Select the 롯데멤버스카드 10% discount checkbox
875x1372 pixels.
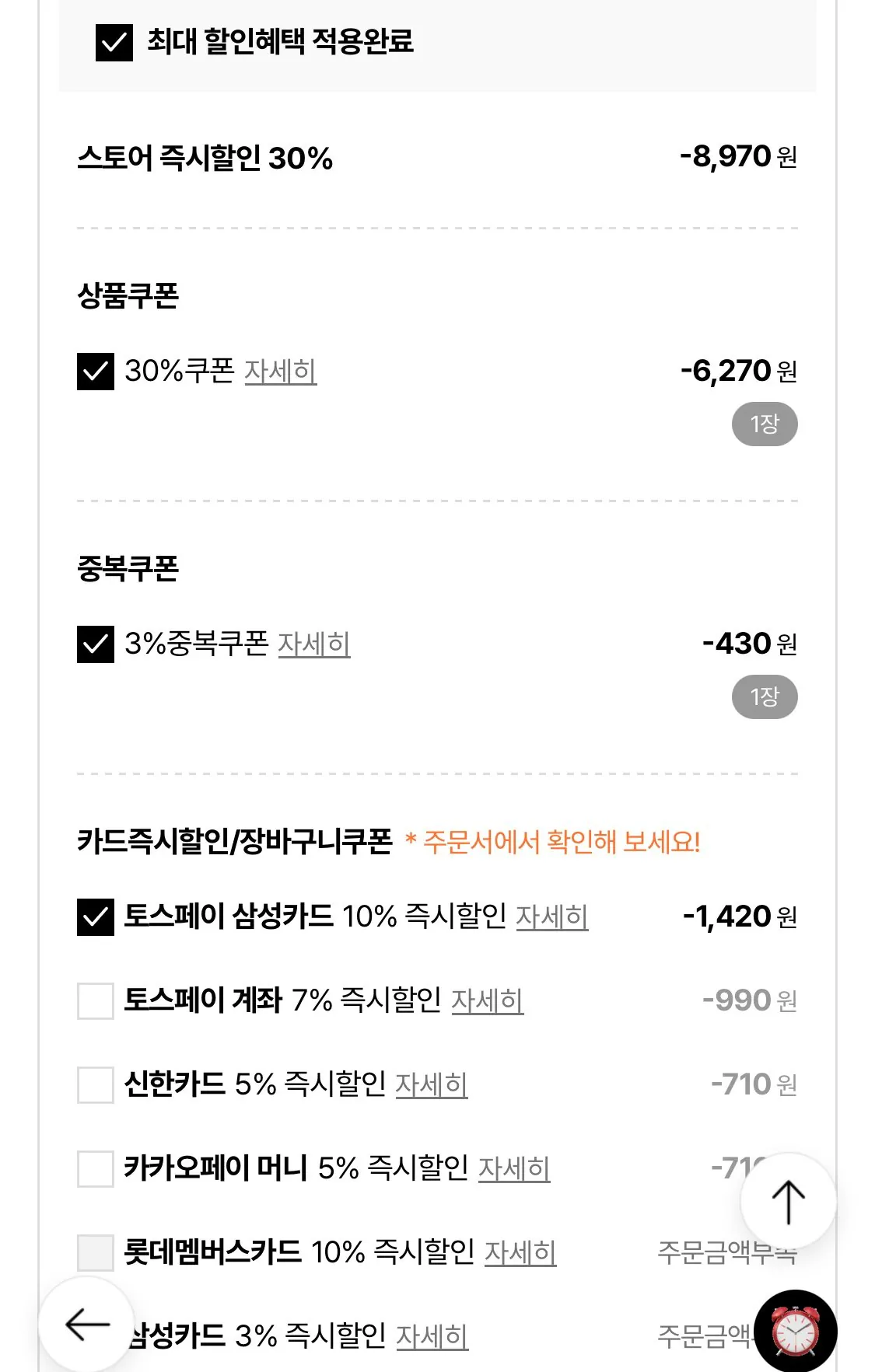tap(95, 1252)
